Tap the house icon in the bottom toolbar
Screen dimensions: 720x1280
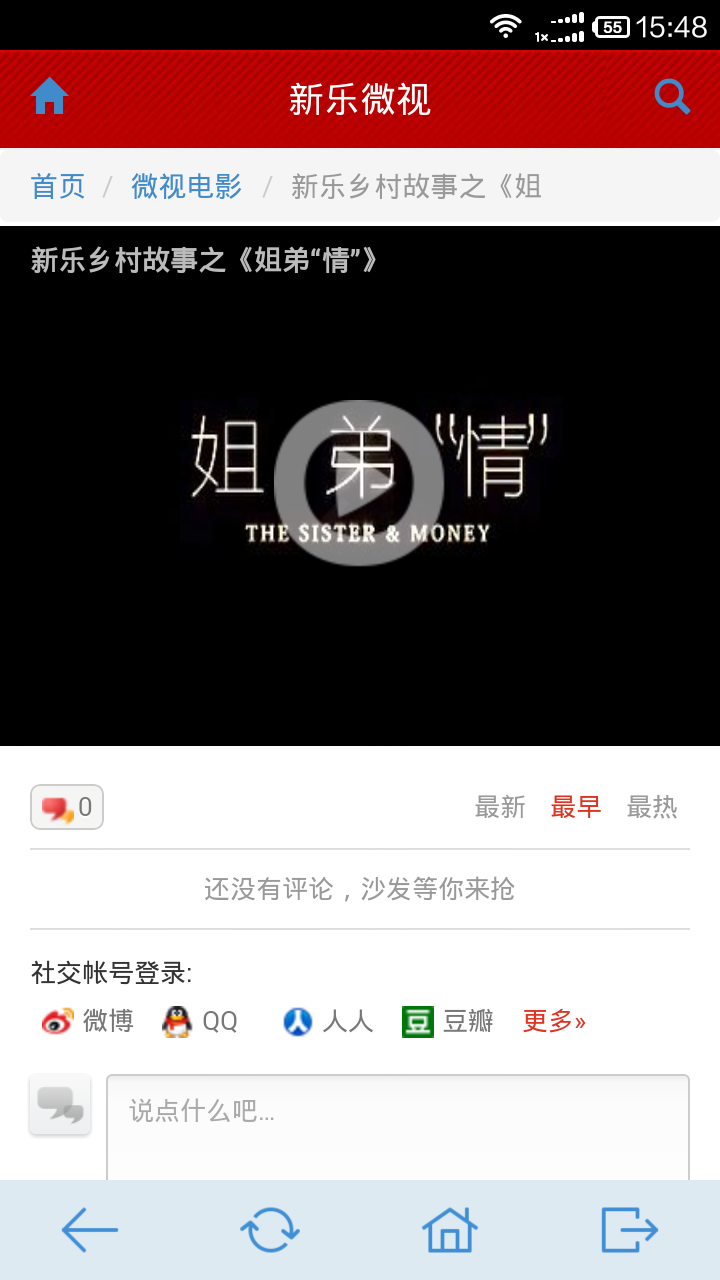point(450,1230)
